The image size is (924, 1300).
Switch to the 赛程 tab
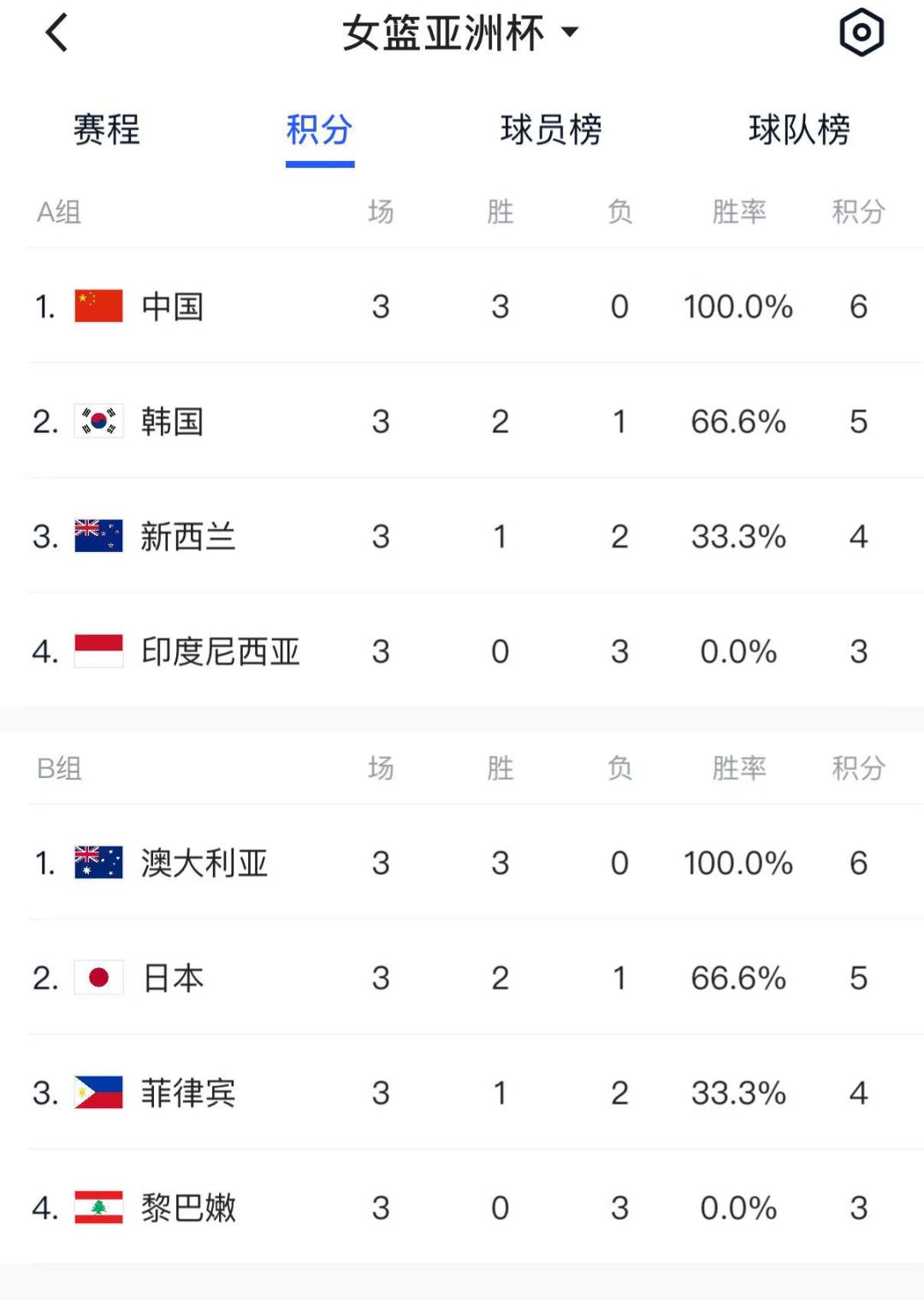pos(106,130)
